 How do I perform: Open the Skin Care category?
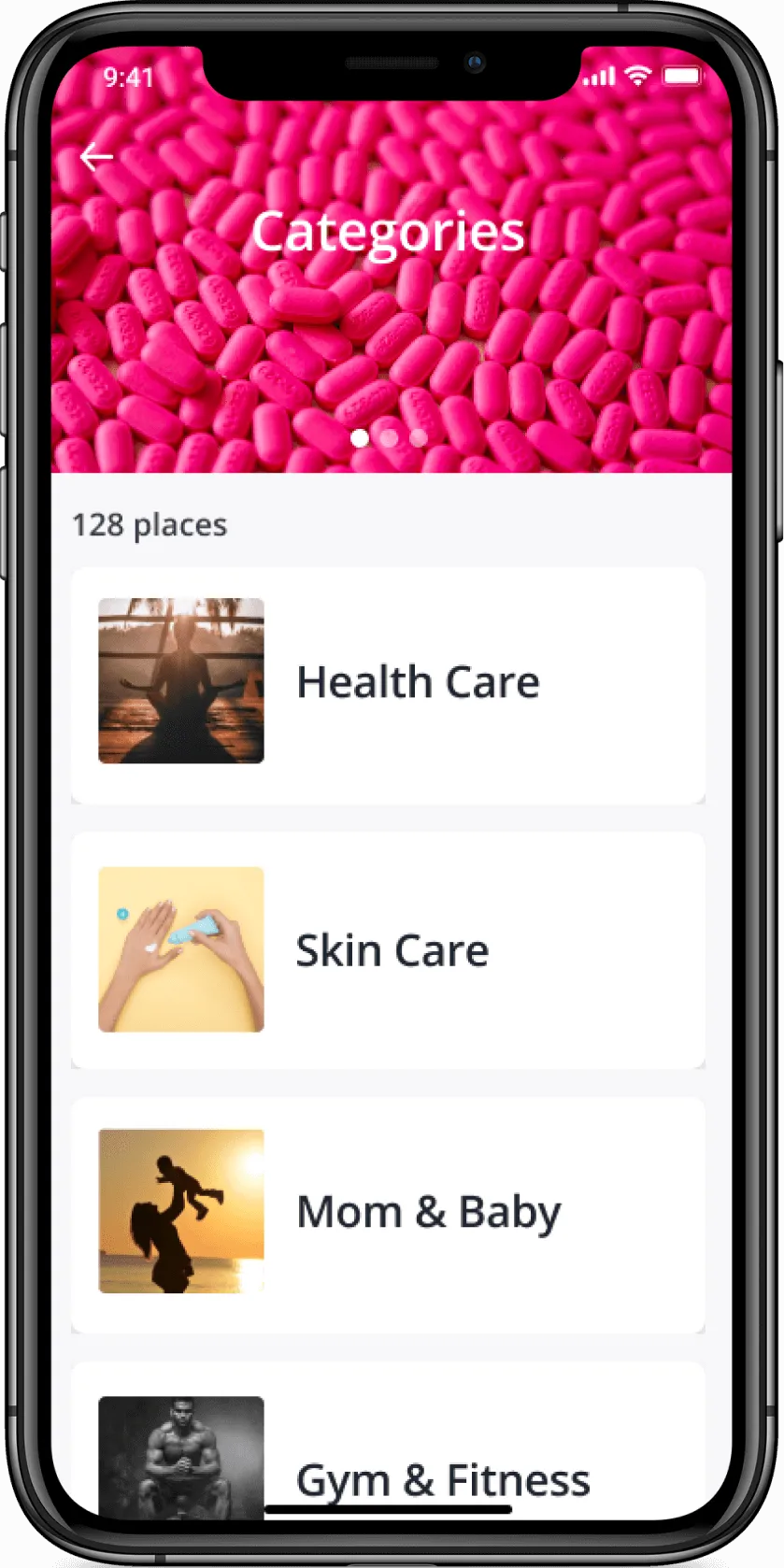(388, 950)
